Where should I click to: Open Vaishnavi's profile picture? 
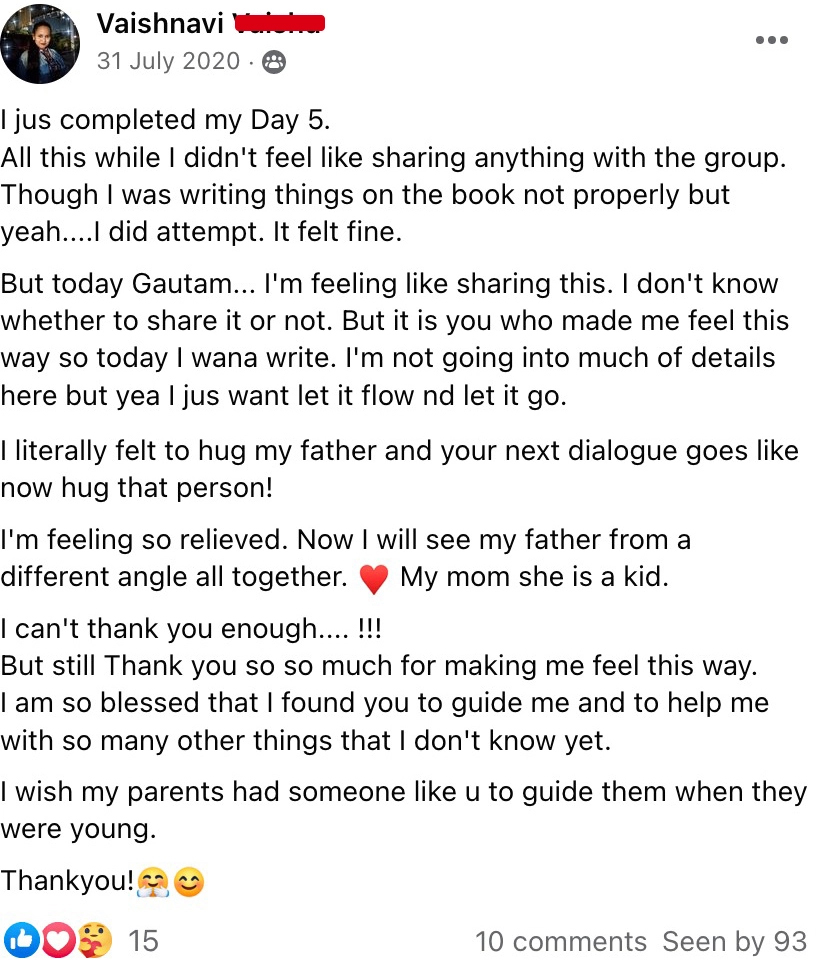click(41, 43)
